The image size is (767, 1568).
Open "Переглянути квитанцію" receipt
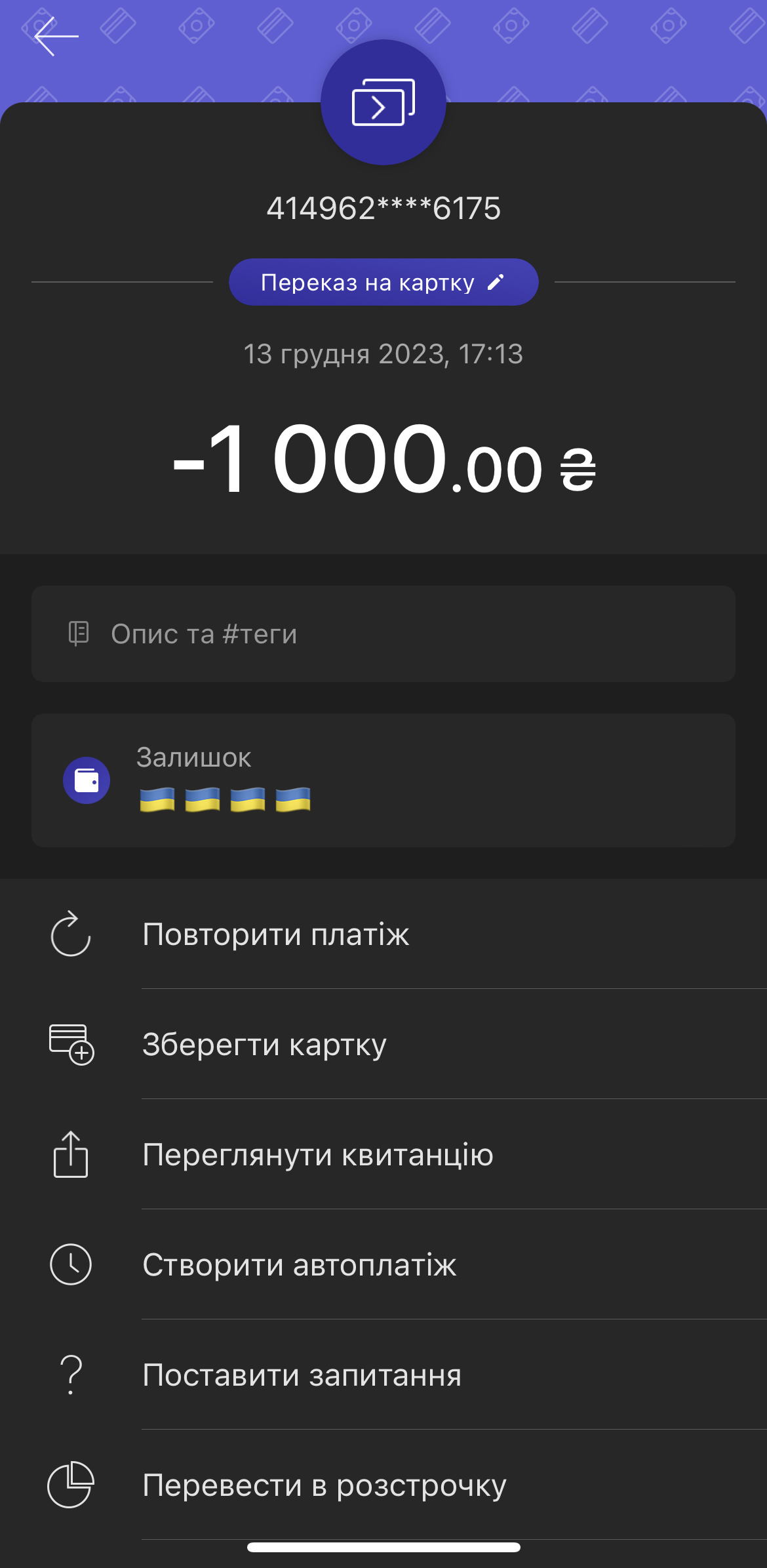tap(317, 1154)
